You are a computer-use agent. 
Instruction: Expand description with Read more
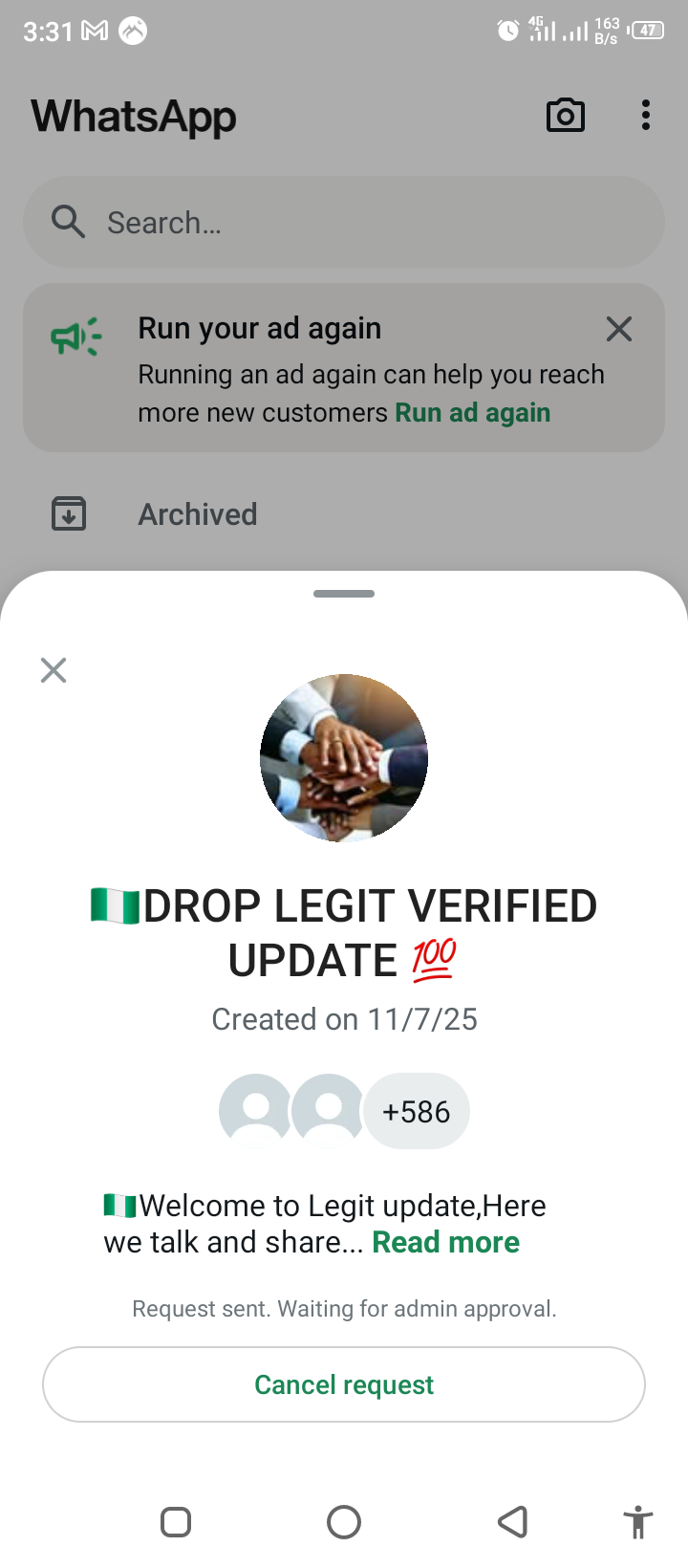tap(445, 1242)
